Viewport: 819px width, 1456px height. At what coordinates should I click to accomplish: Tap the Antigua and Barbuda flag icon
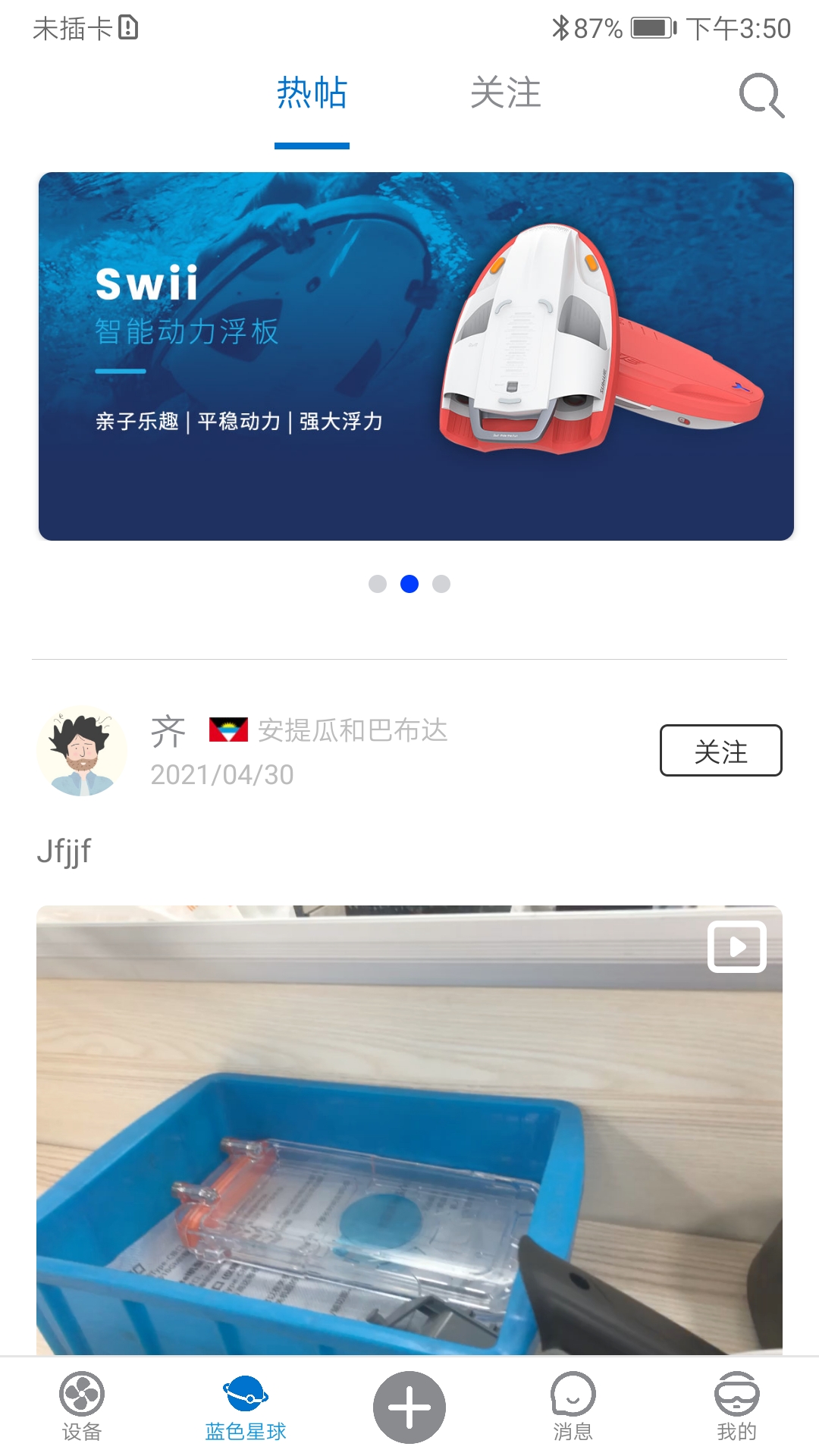tap(229, 730)
